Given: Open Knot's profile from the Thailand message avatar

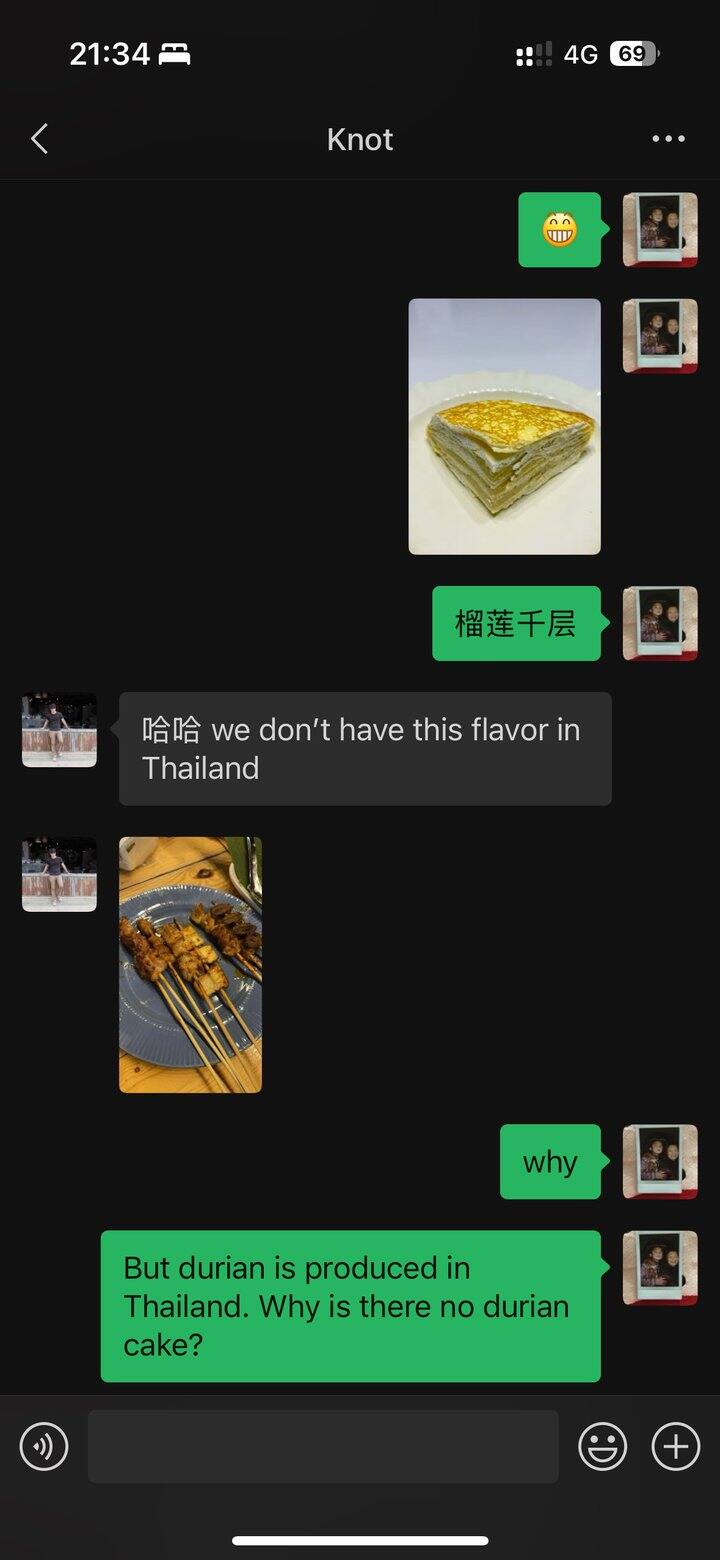Looking at the screenshot, I should pos(59,730).
